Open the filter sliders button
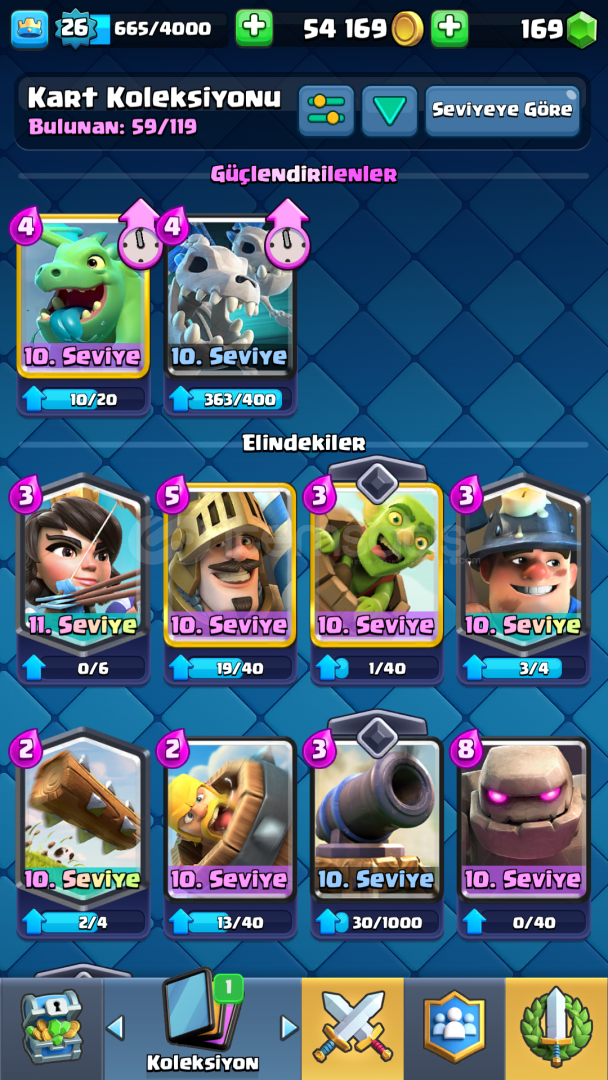 (326, 110)
